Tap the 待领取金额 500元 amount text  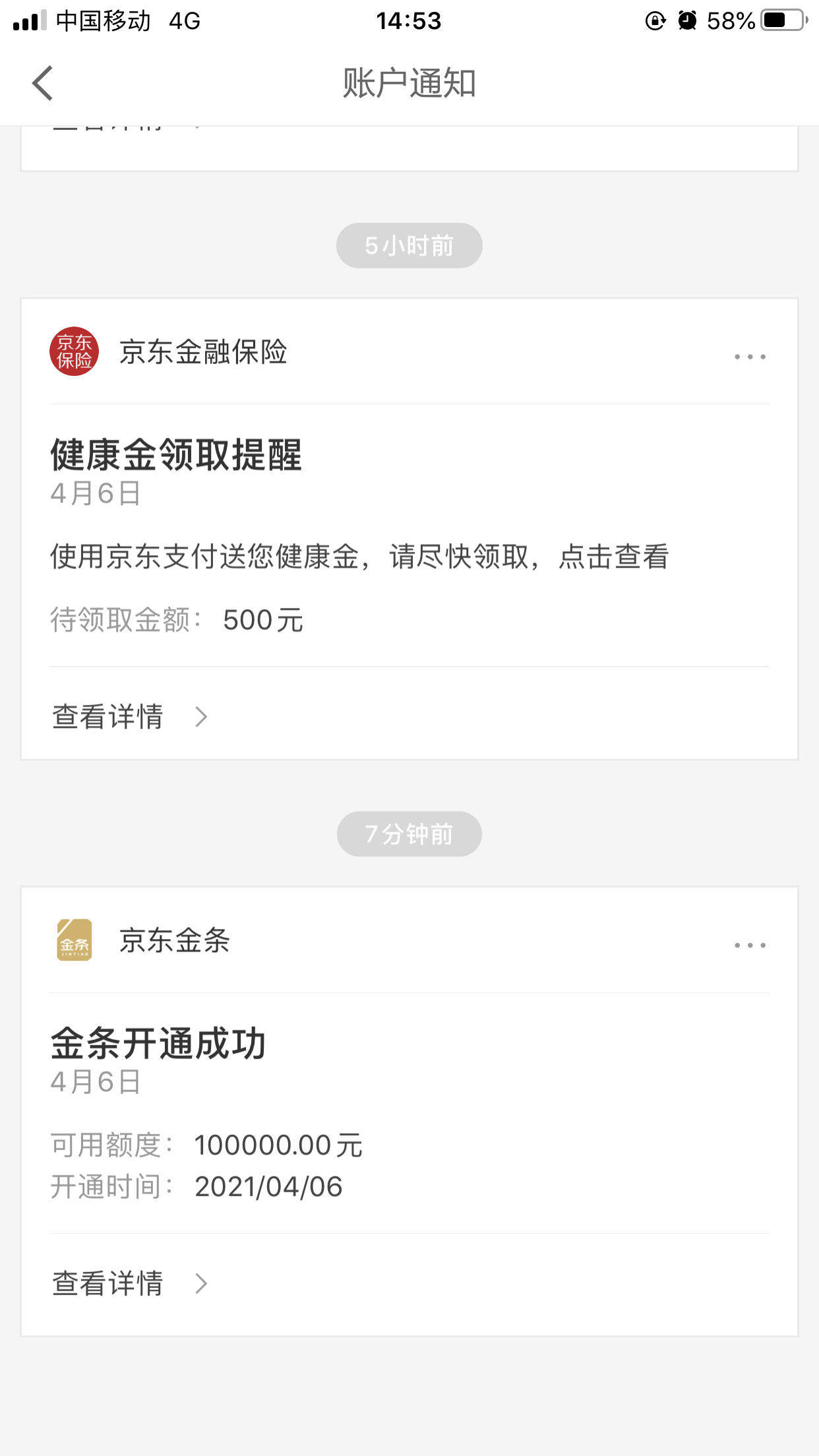(177, 619)
